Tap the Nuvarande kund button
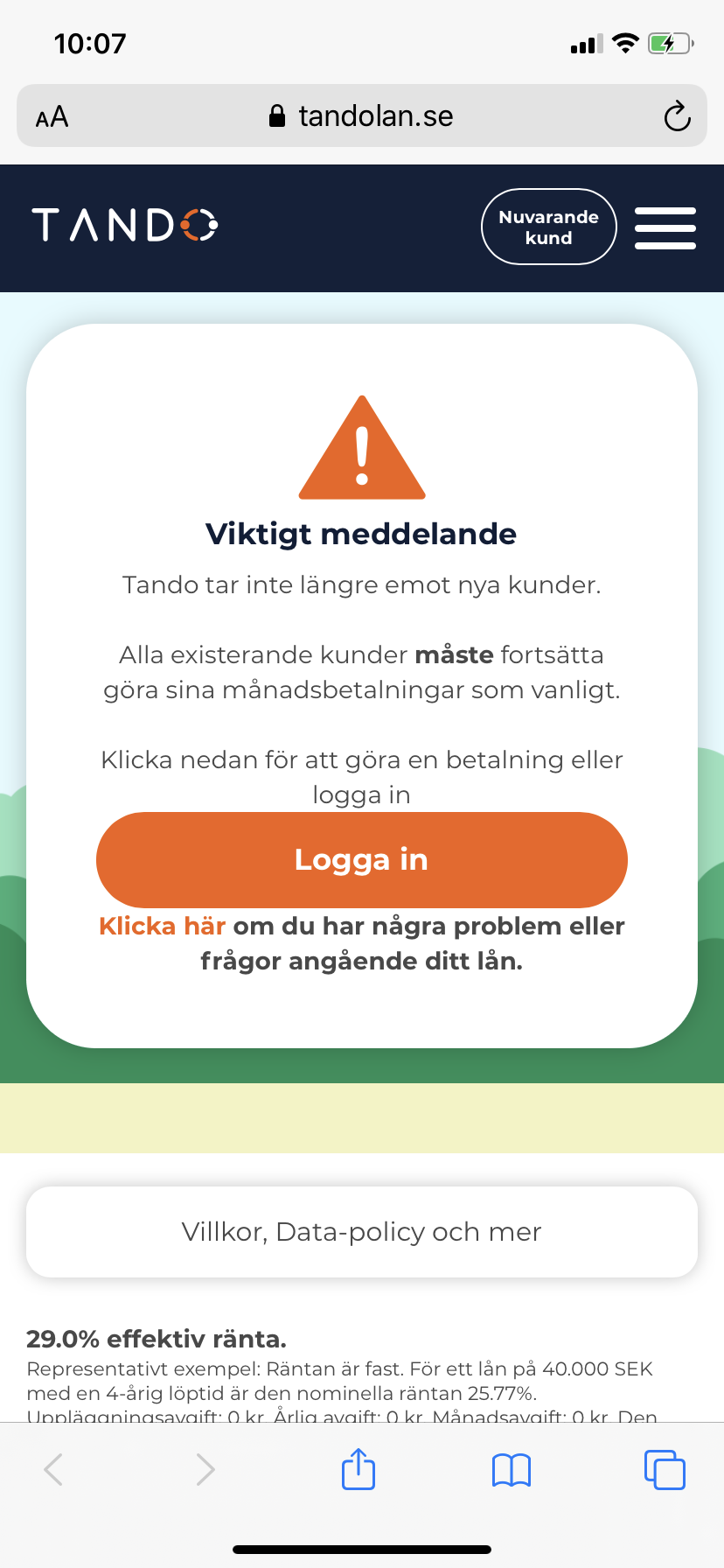724x1568 pixels. click(548, 227)
